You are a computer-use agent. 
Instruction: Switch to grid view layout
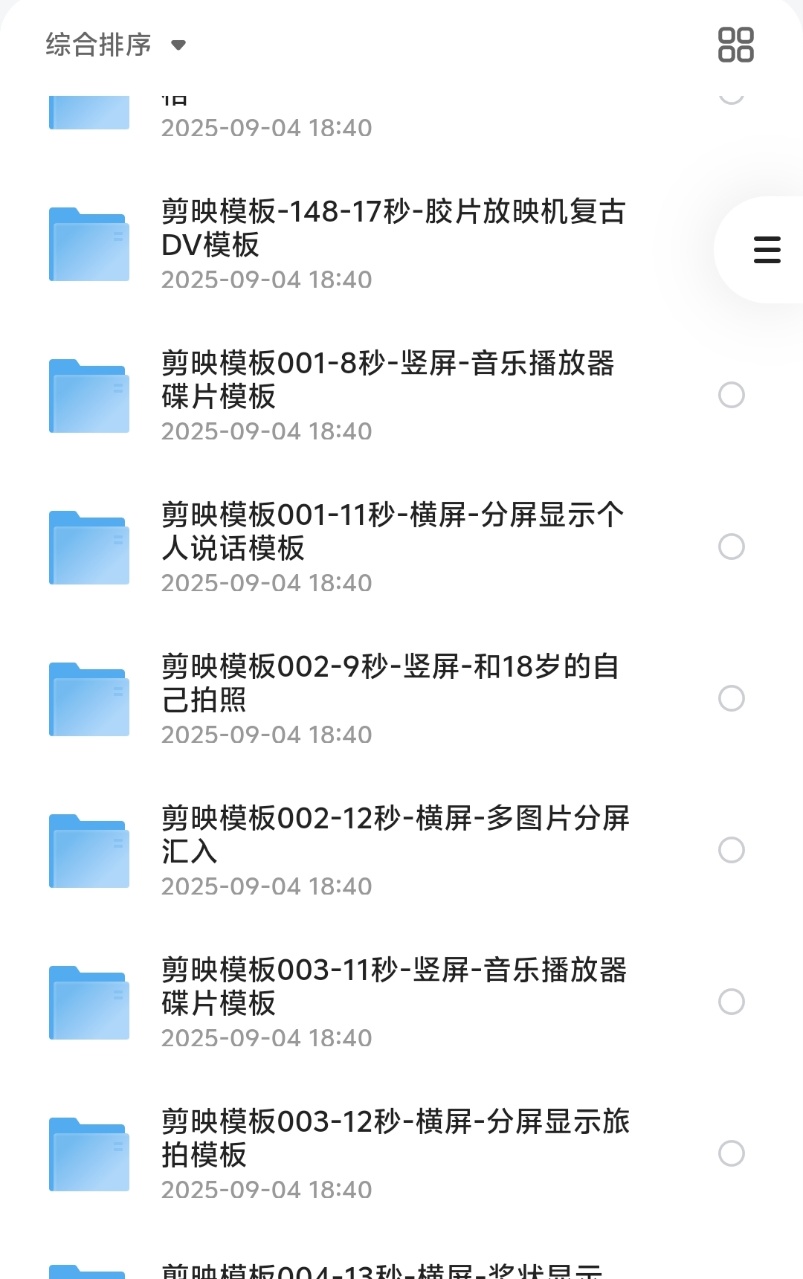tap(734, 45)
